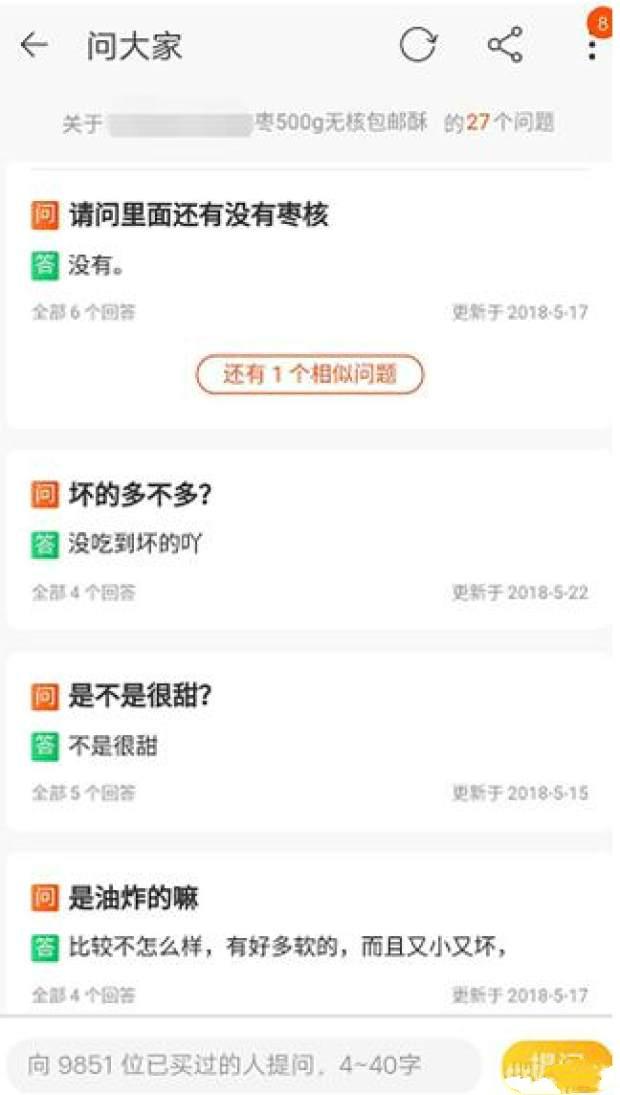Open question 请问里面还有没有枣核

point(199,215)
